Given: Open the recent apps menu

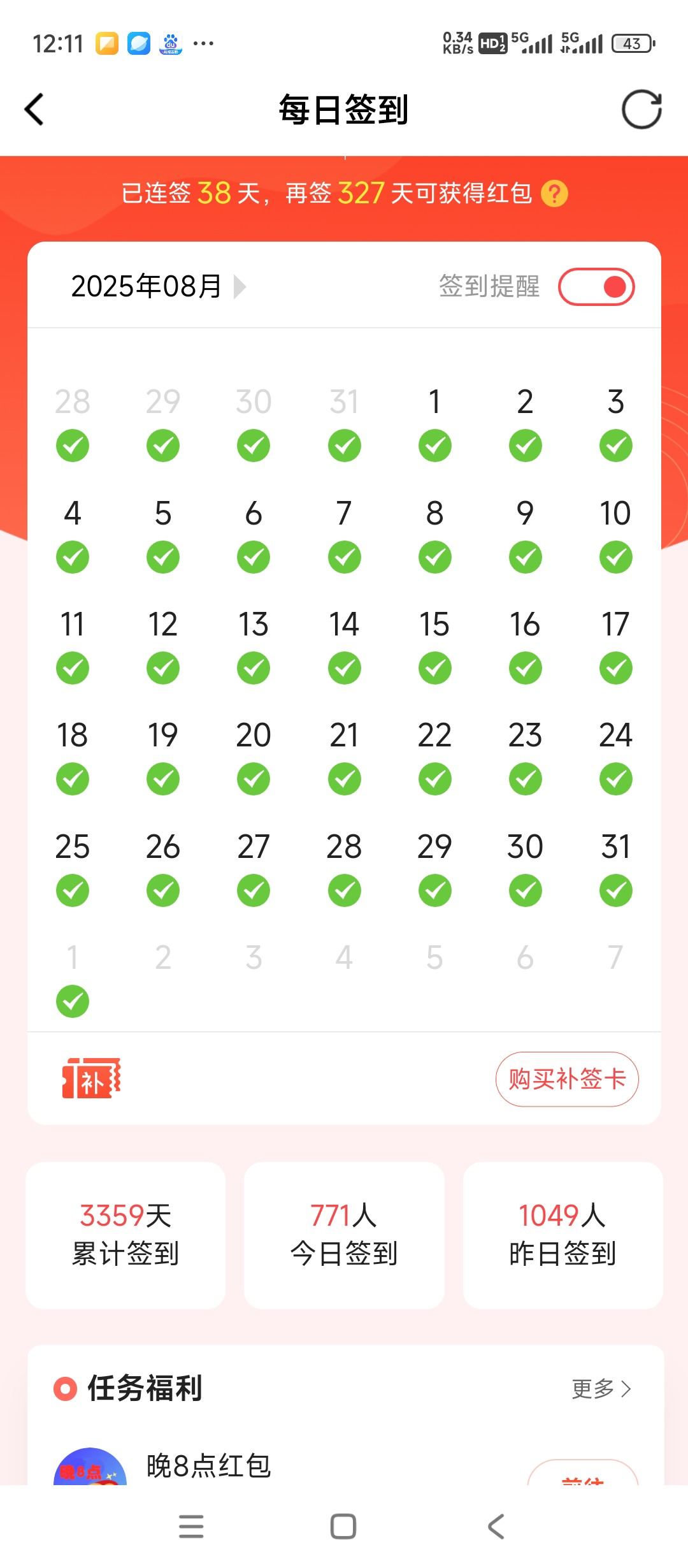Looking at the screenshot, I should (191, 1527).
